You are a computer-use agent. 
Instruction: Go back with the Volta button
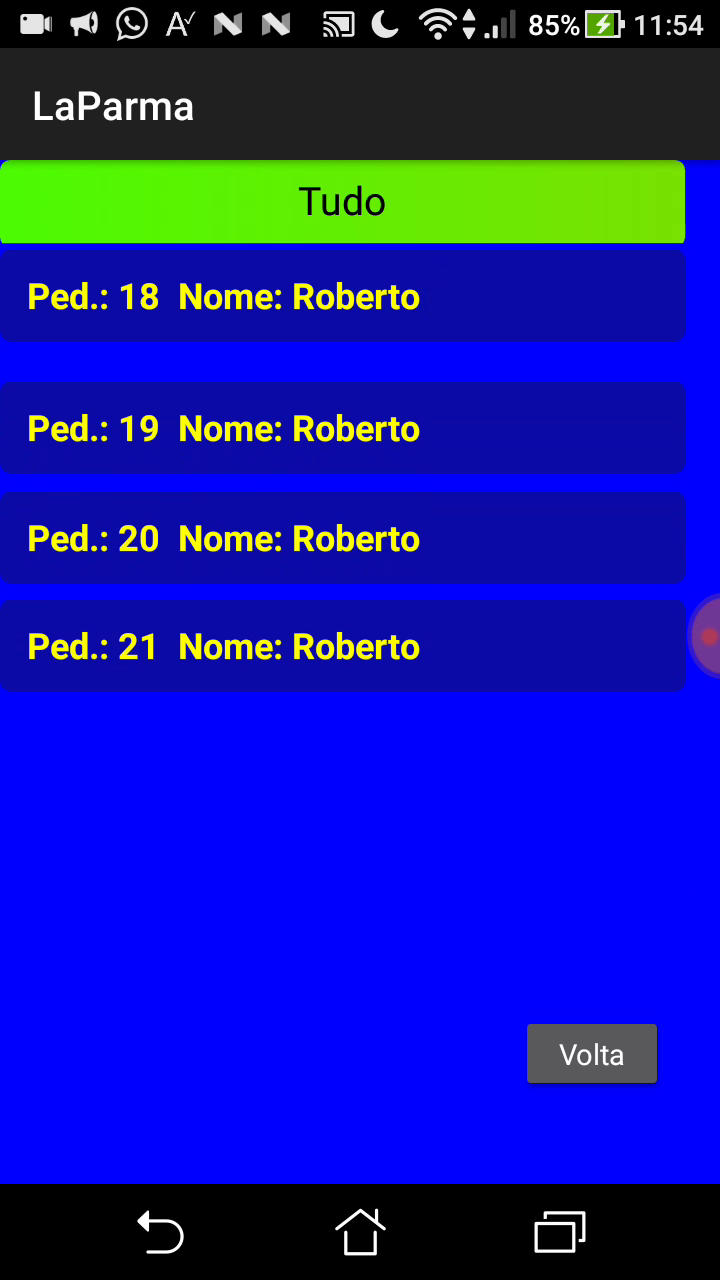coord(592,1054)
